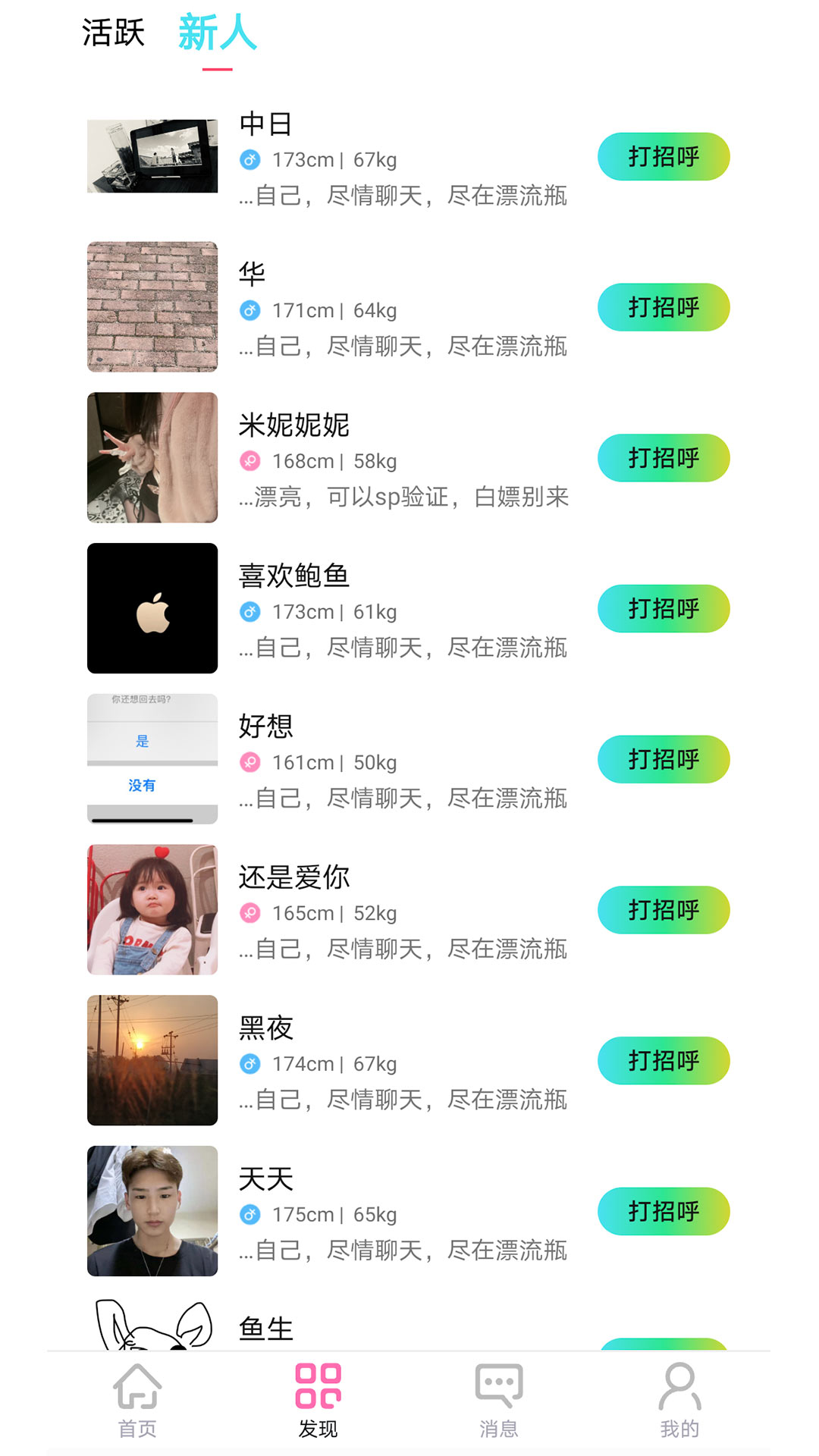Greet user 黑夜 with 打招呼
819x1456 pixels.
[x=664, y=1060]
